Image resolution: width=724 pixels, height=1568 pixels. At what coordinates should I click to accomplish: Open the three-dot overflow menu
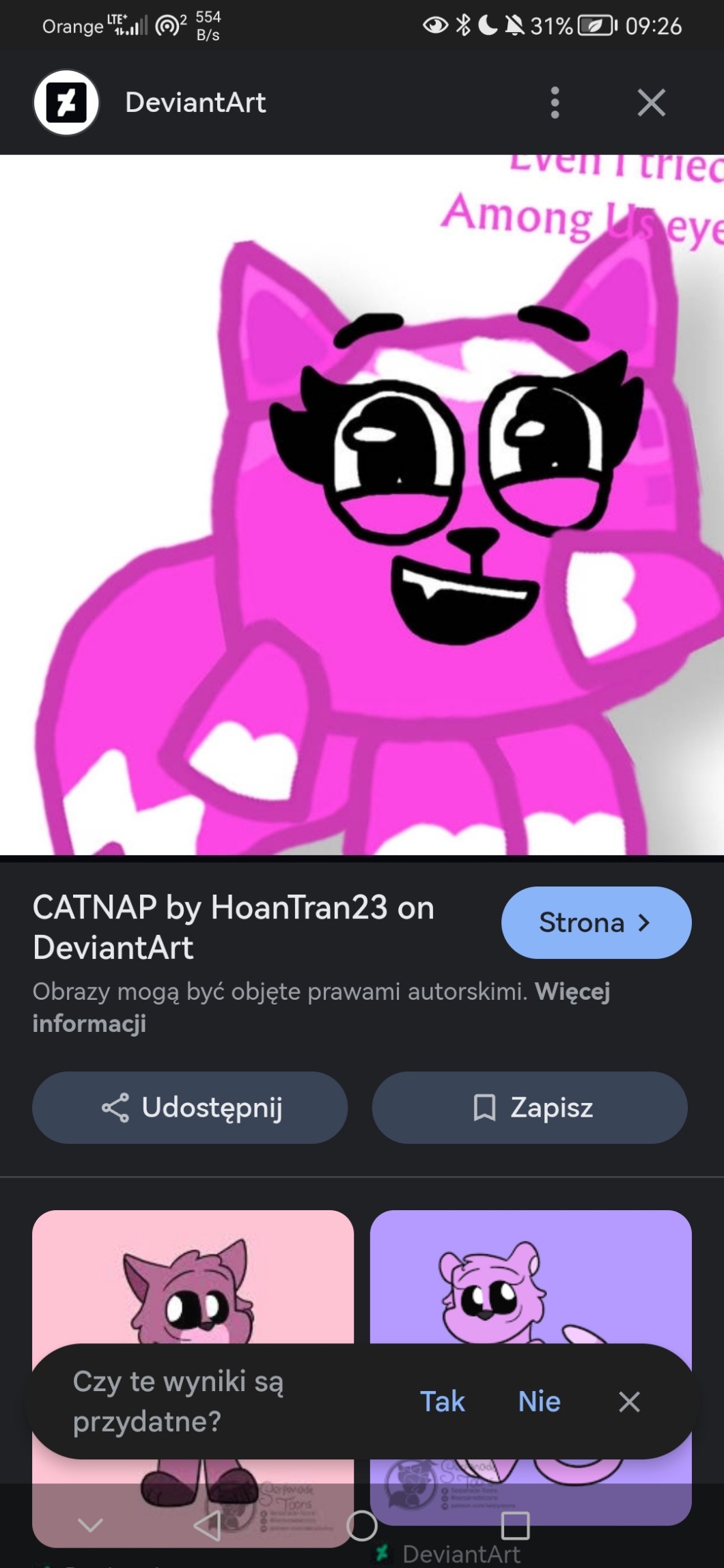point(555,102)
